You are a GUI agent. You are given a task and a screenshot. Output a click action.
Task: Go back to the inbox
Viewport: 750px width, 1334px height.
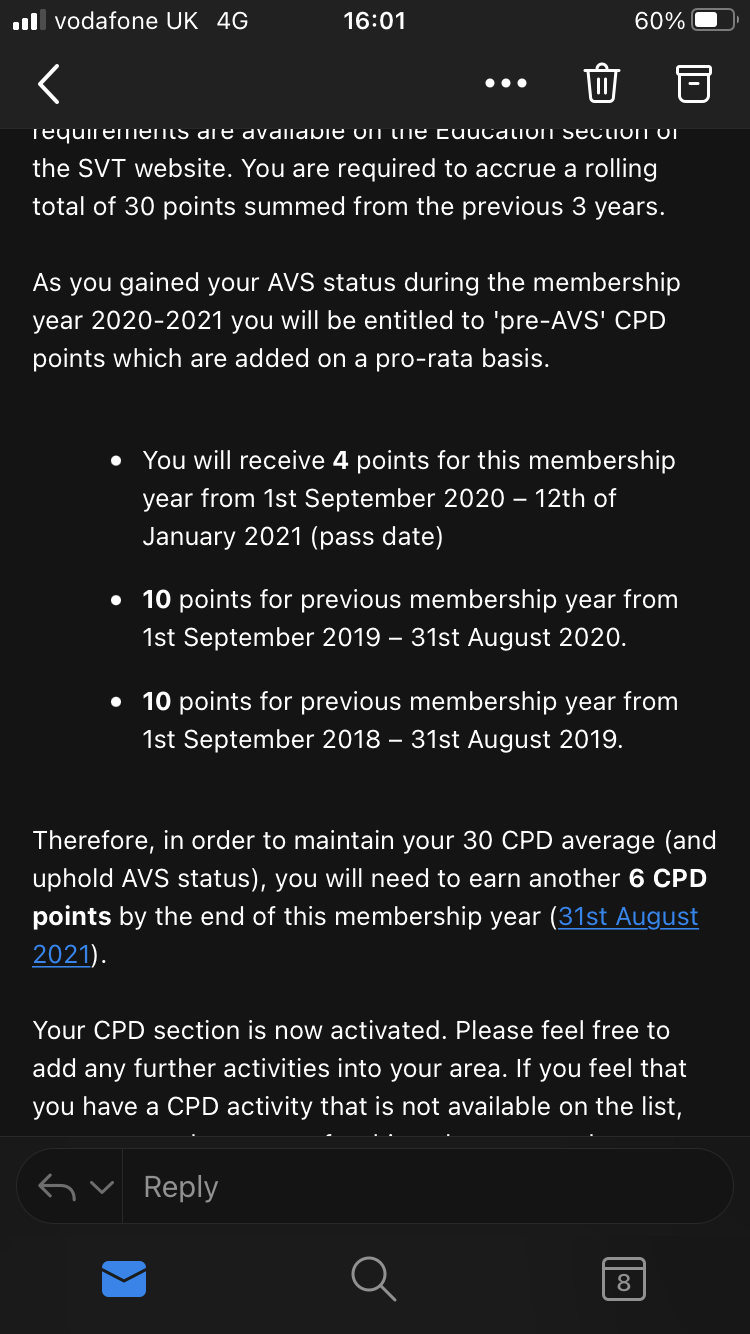pyautogui.click(x=48, y=84)
